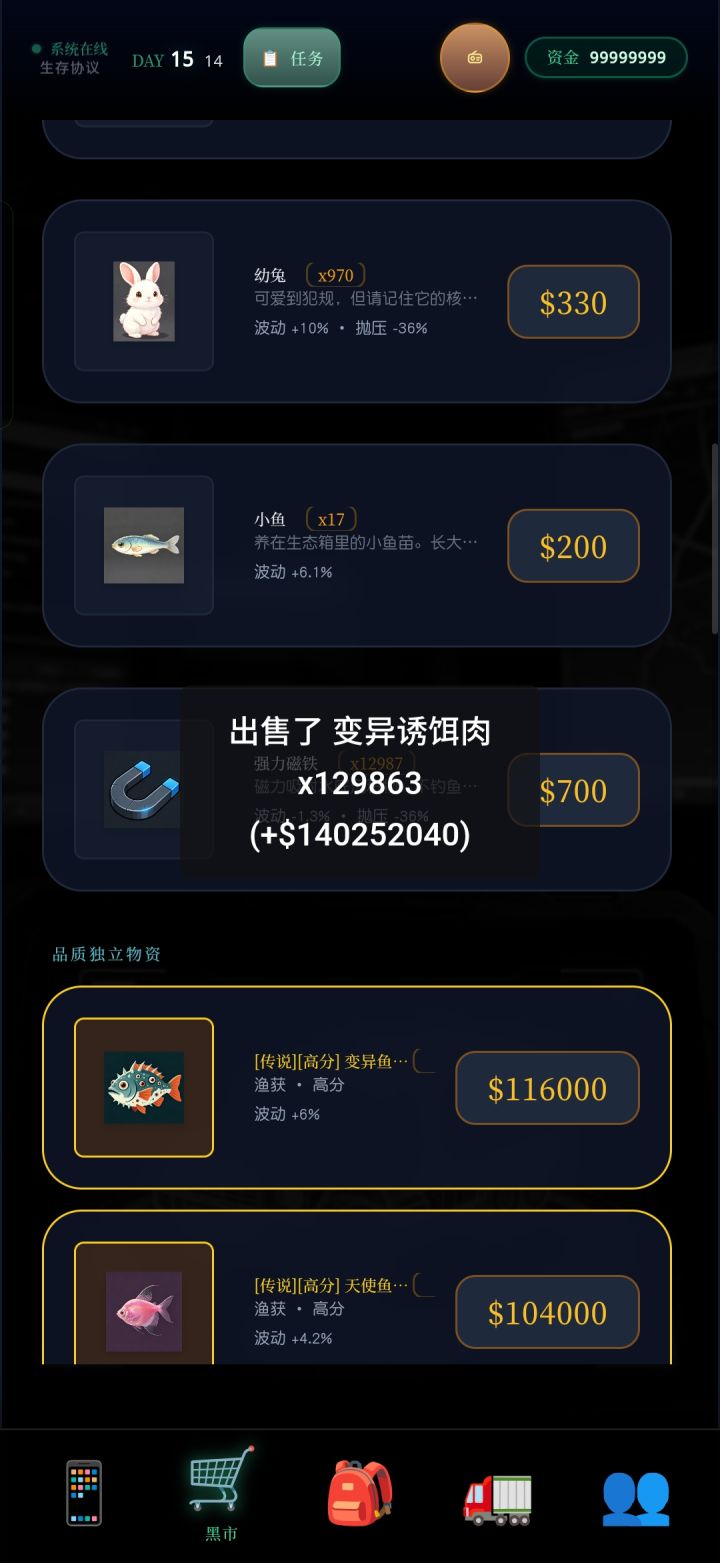720x1563 pixels.
Task: Click the x970 quantity badge on 幼兔
Action: pyautogui.click(x=337, y=274)
